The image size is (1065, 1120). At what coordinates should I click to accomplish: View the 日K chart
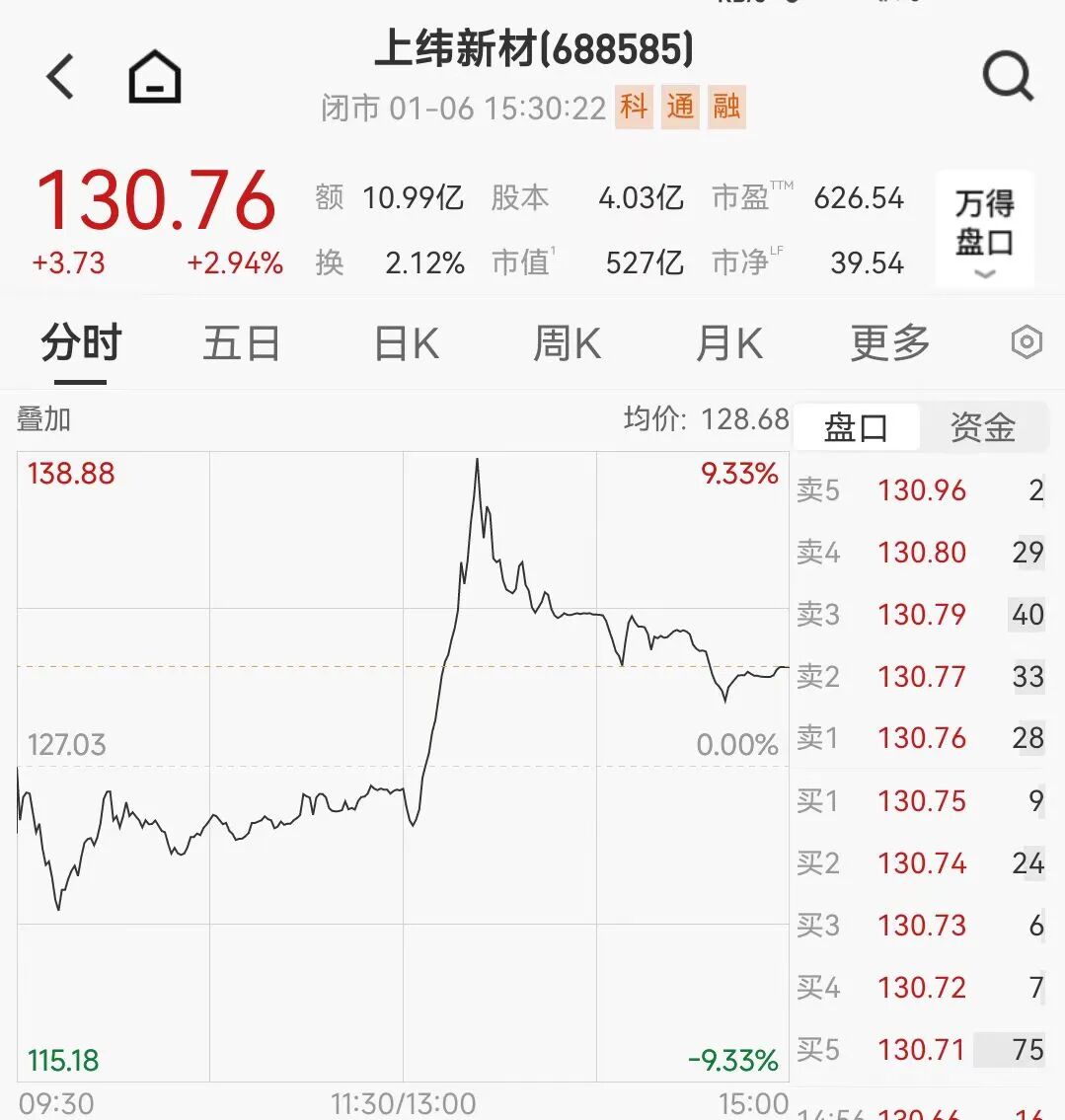(406, 343)
